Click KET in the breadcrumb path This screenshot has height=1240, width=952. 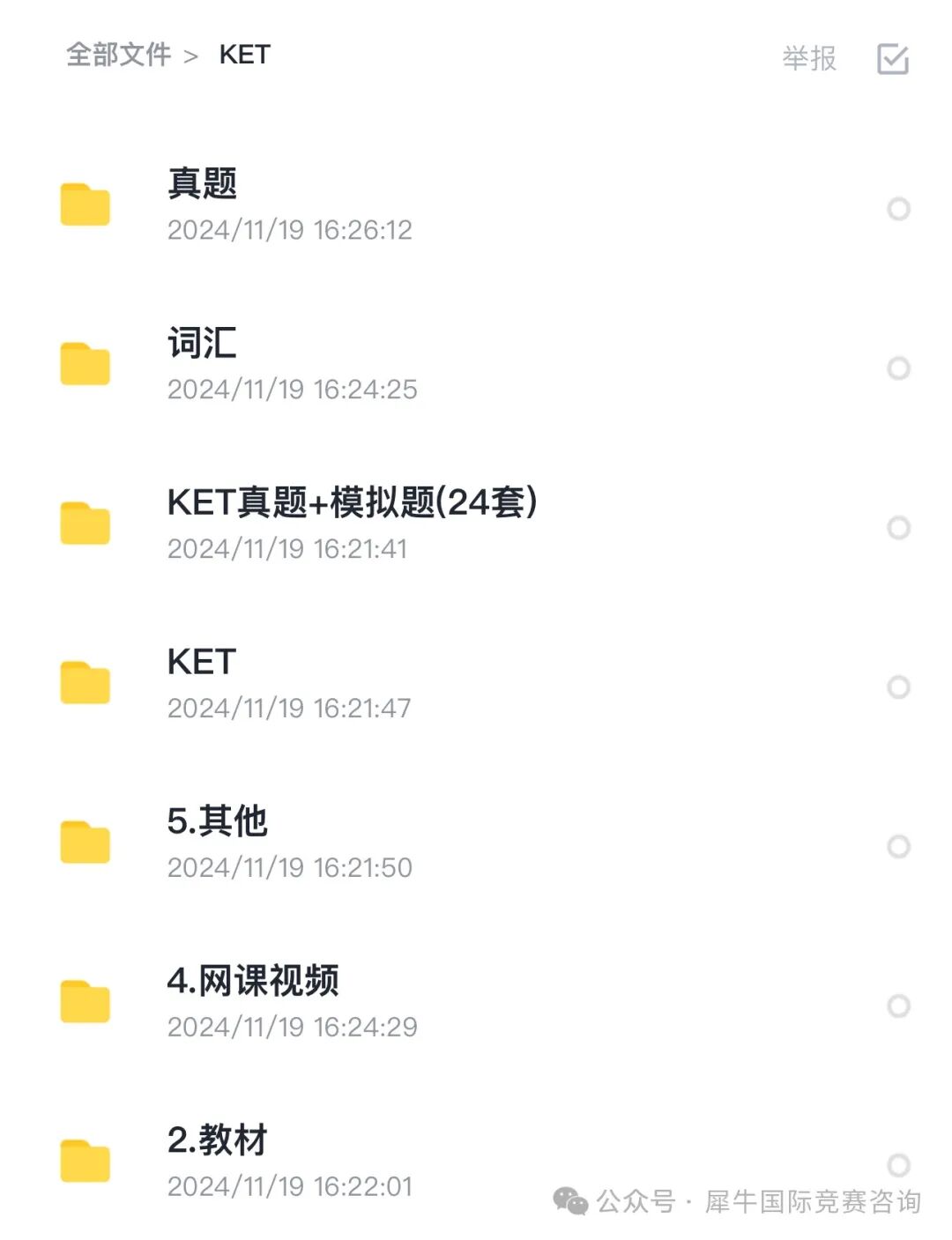(244, 56)
